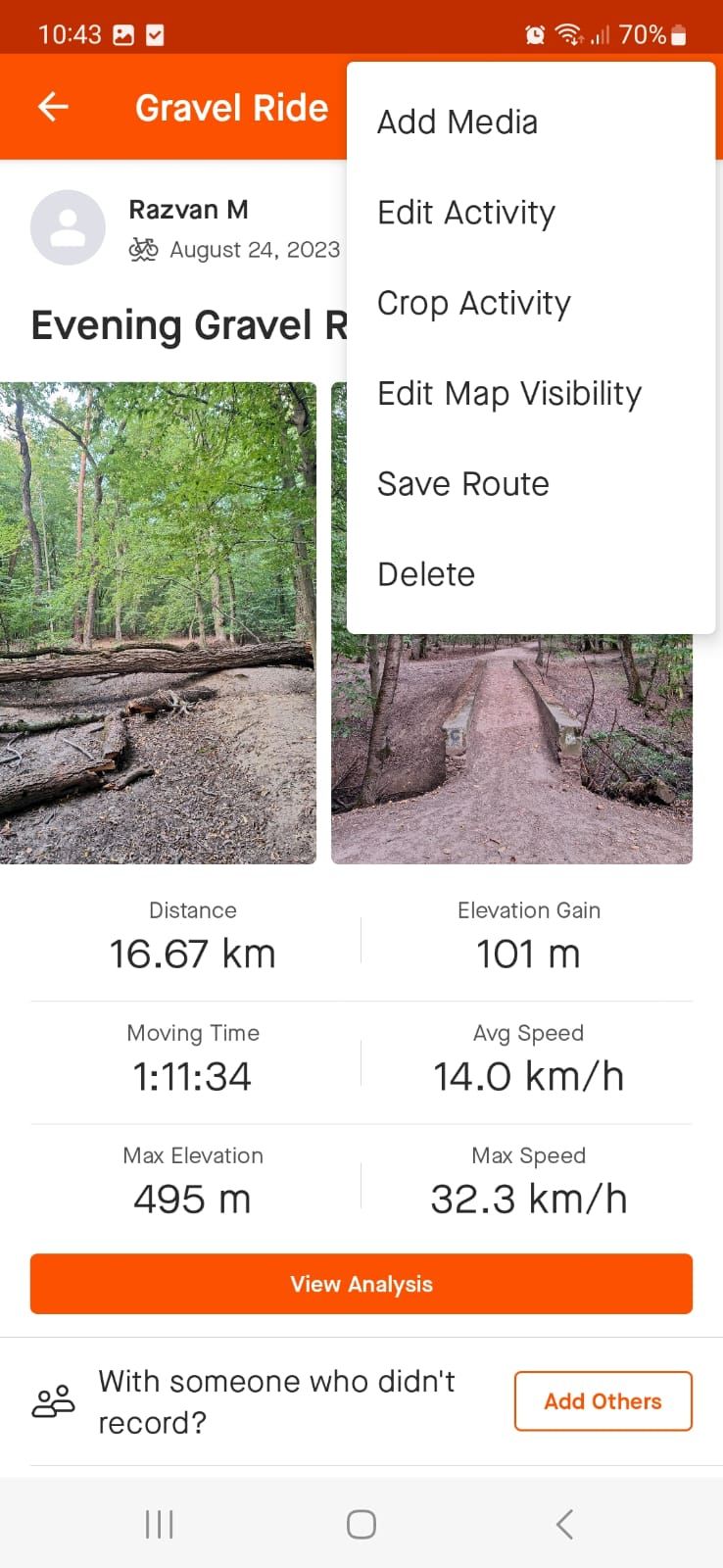Open Edit Map Visibility
This screenshot has width=723, height=1568.
[509, 393]
